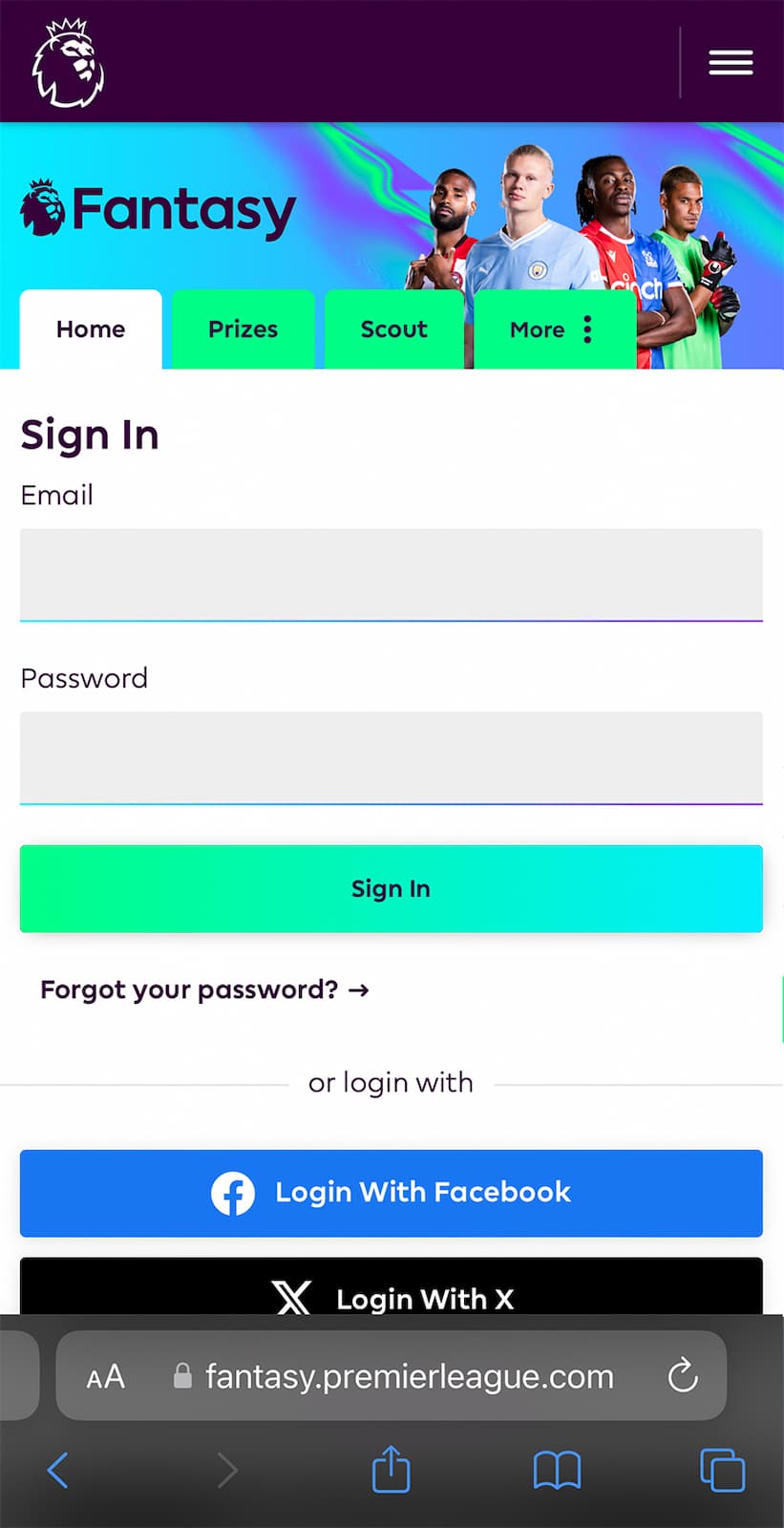Switch to the Home tab
The height and width of the screenshot is (1528, 784).
click(91, 329)
